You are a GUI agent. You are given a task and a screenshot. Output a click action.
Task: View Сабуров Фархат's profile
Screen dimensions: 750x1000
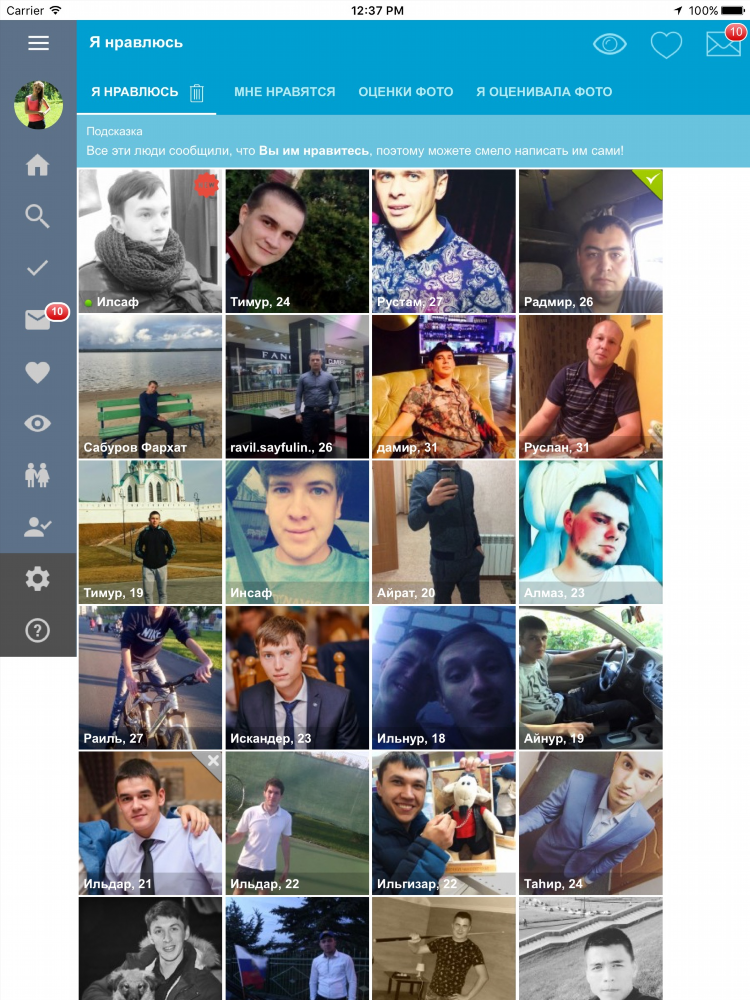pos(150,386)
